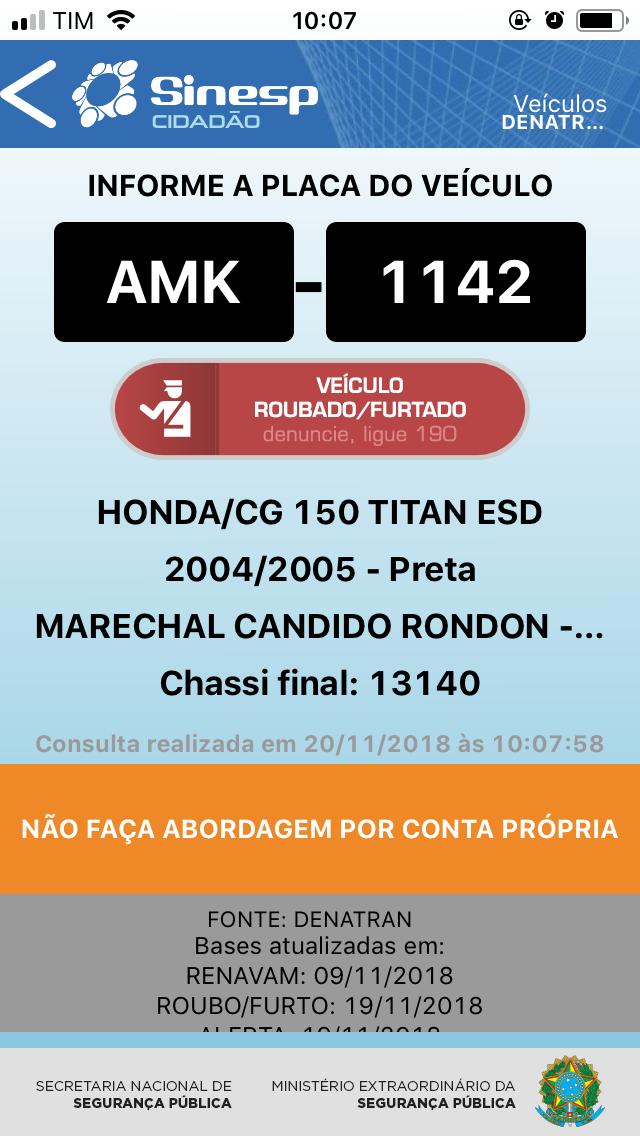Edit the plate numbers field 1142

tap(456, 282)
